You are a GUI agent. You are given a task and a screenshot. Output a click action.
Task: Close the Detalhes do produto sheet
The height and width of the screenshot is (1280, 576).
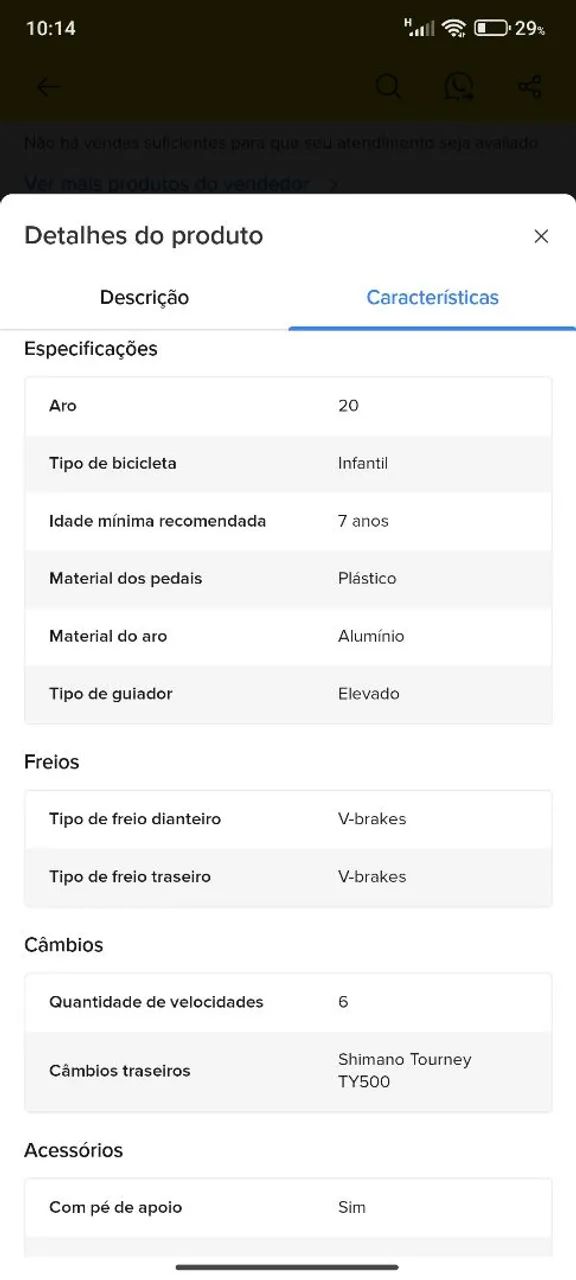541,236
